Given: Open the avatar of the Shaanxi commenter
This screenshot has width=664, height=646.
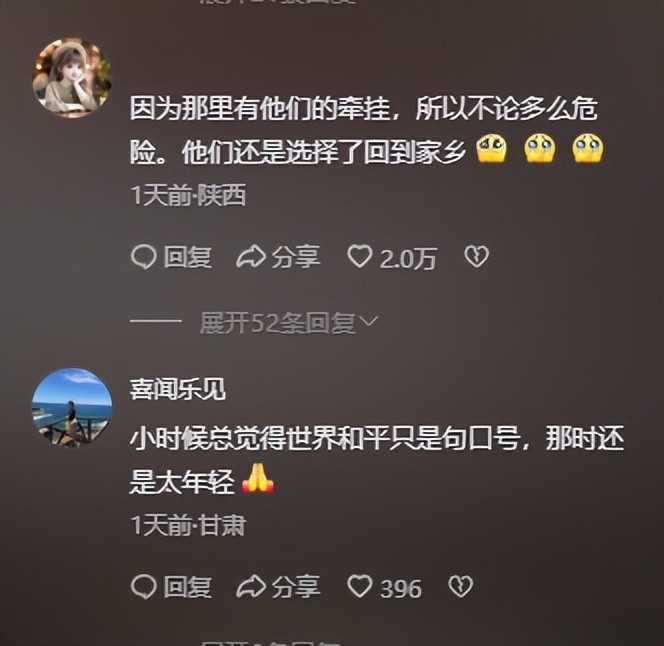Looking at the screenshot, I should coord(72,78).
